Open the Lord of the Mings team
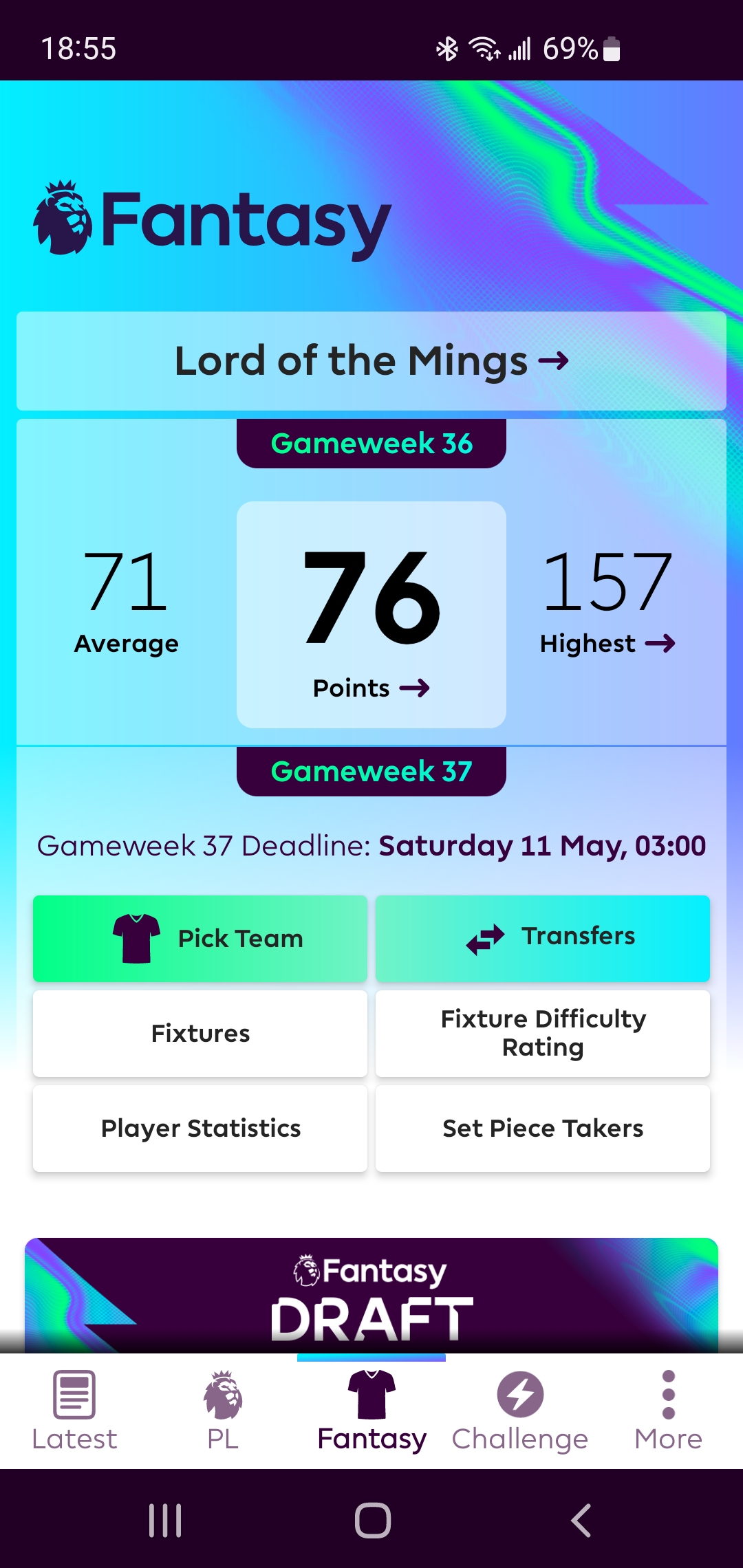 tap(371, 361)
